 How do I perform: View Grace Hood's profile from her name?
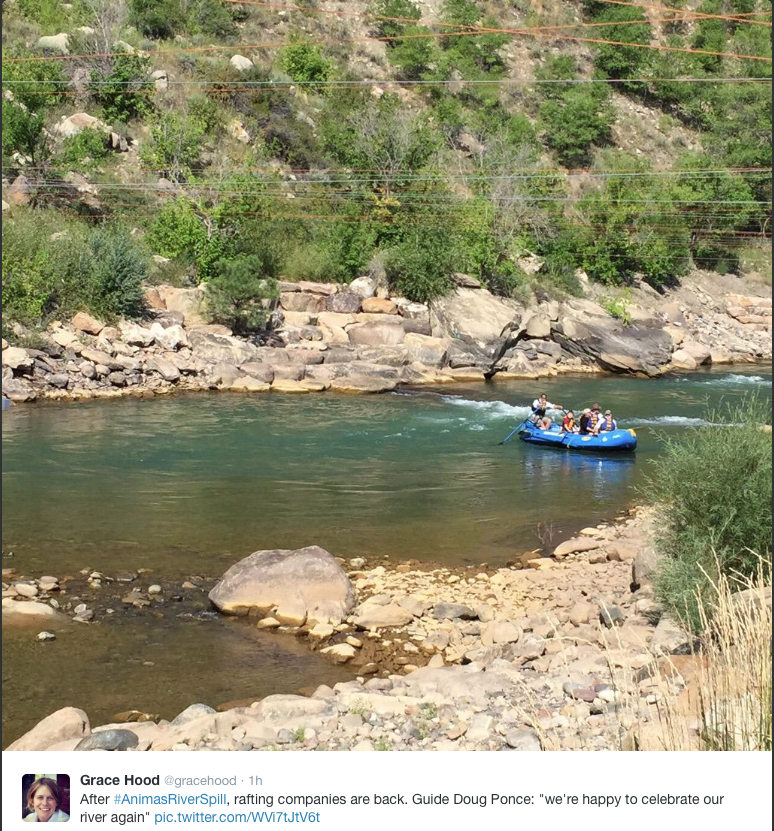pyautogui.click(x=118, y=780)
